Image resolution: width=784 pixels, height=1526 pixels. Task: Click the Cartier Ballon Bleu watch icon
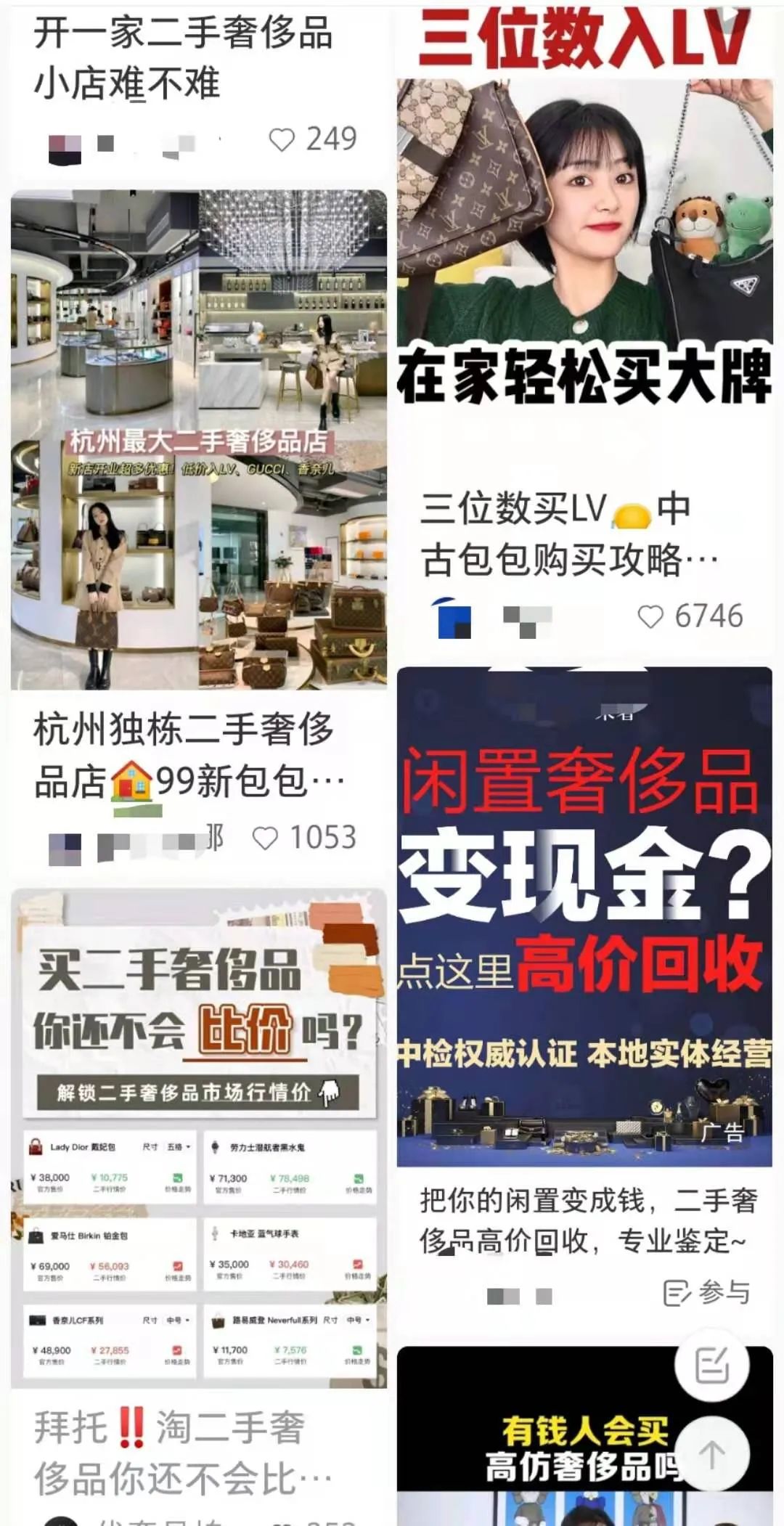click(x=214, y=1233)
